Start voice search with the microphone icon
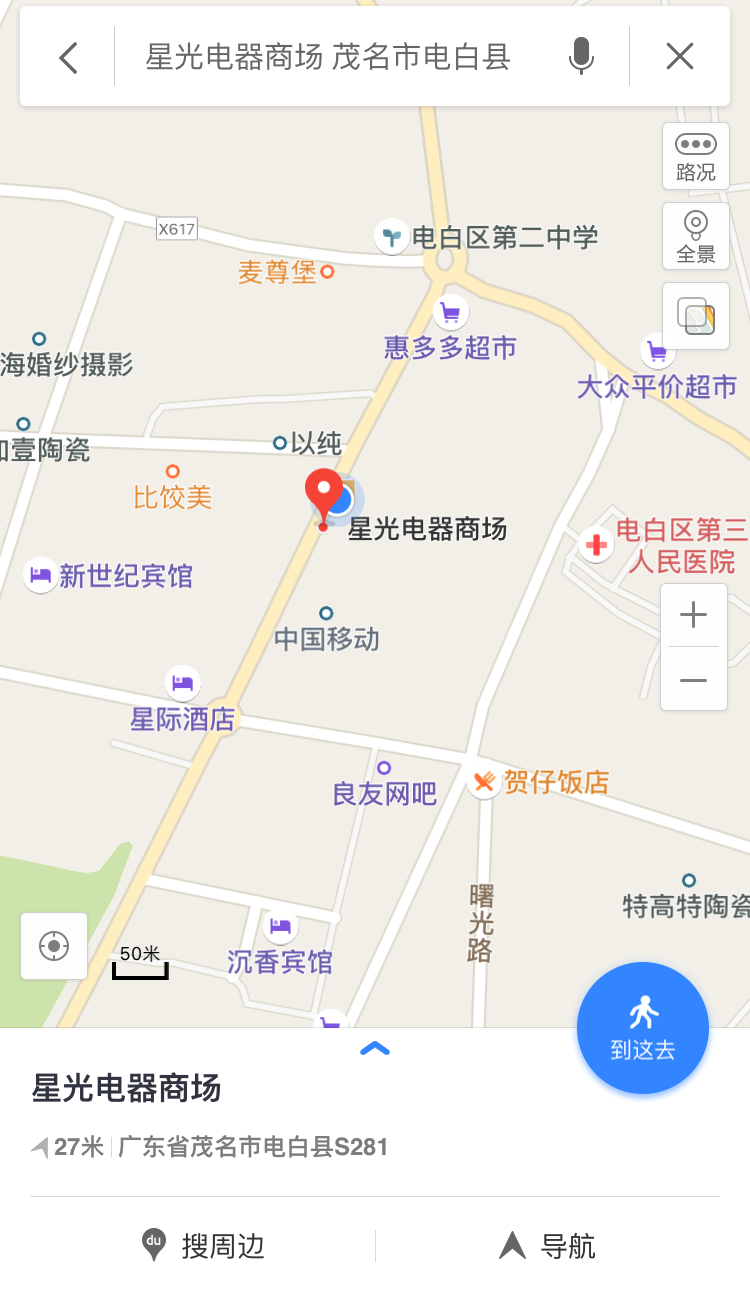Viewport: 750px width, 1296px height. pos(581,57)
